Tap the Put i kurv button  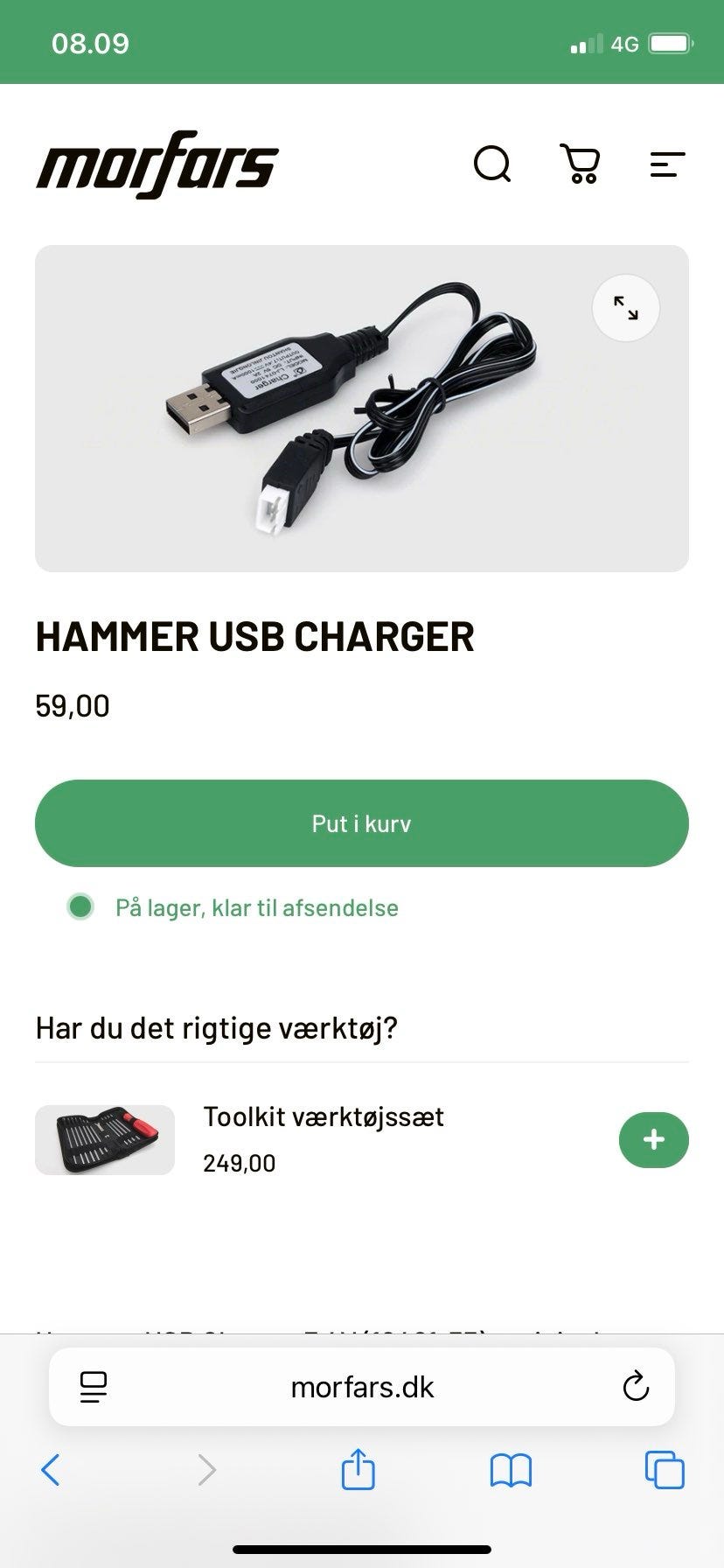pyautogui.click(x=362, y=823)
